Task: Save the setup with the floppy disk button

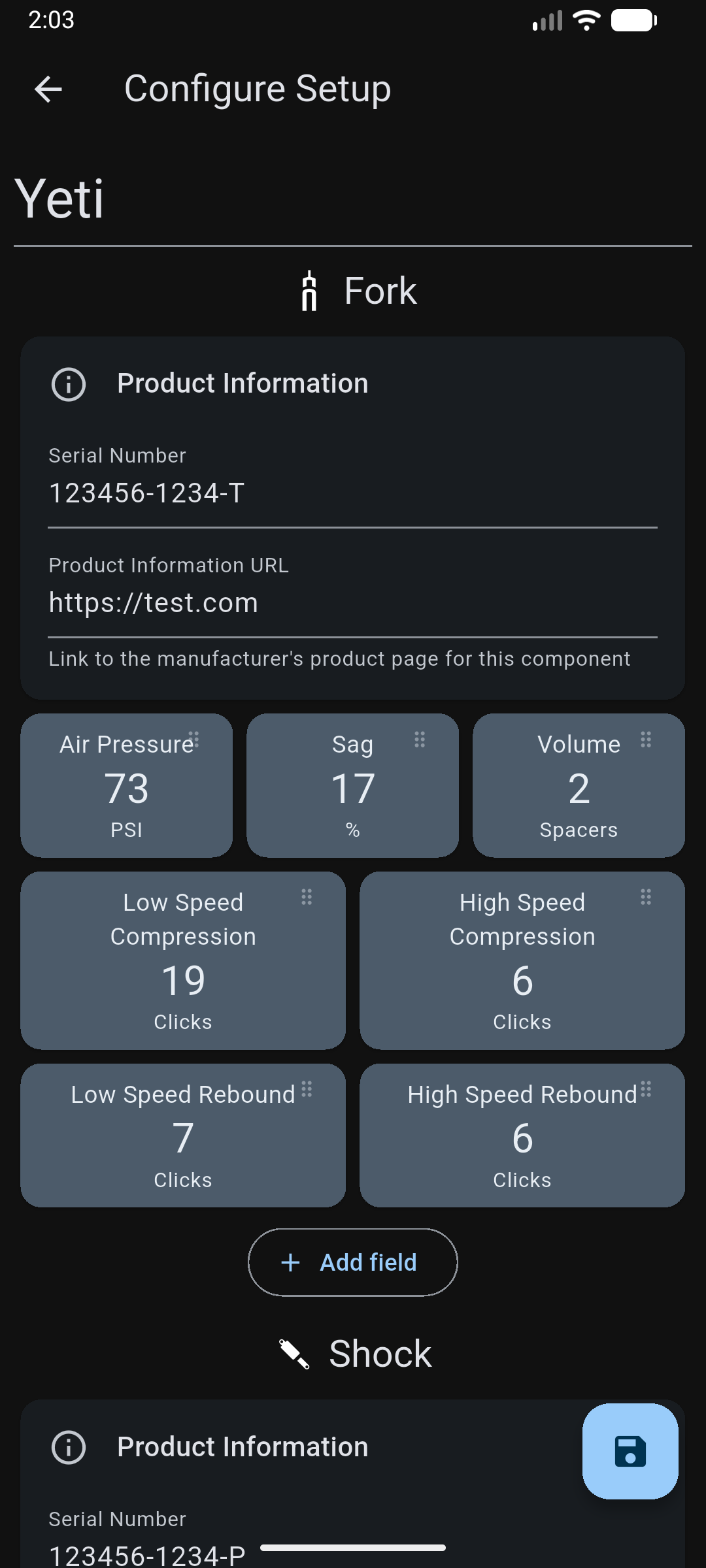Action: (x=630, y=1451)
